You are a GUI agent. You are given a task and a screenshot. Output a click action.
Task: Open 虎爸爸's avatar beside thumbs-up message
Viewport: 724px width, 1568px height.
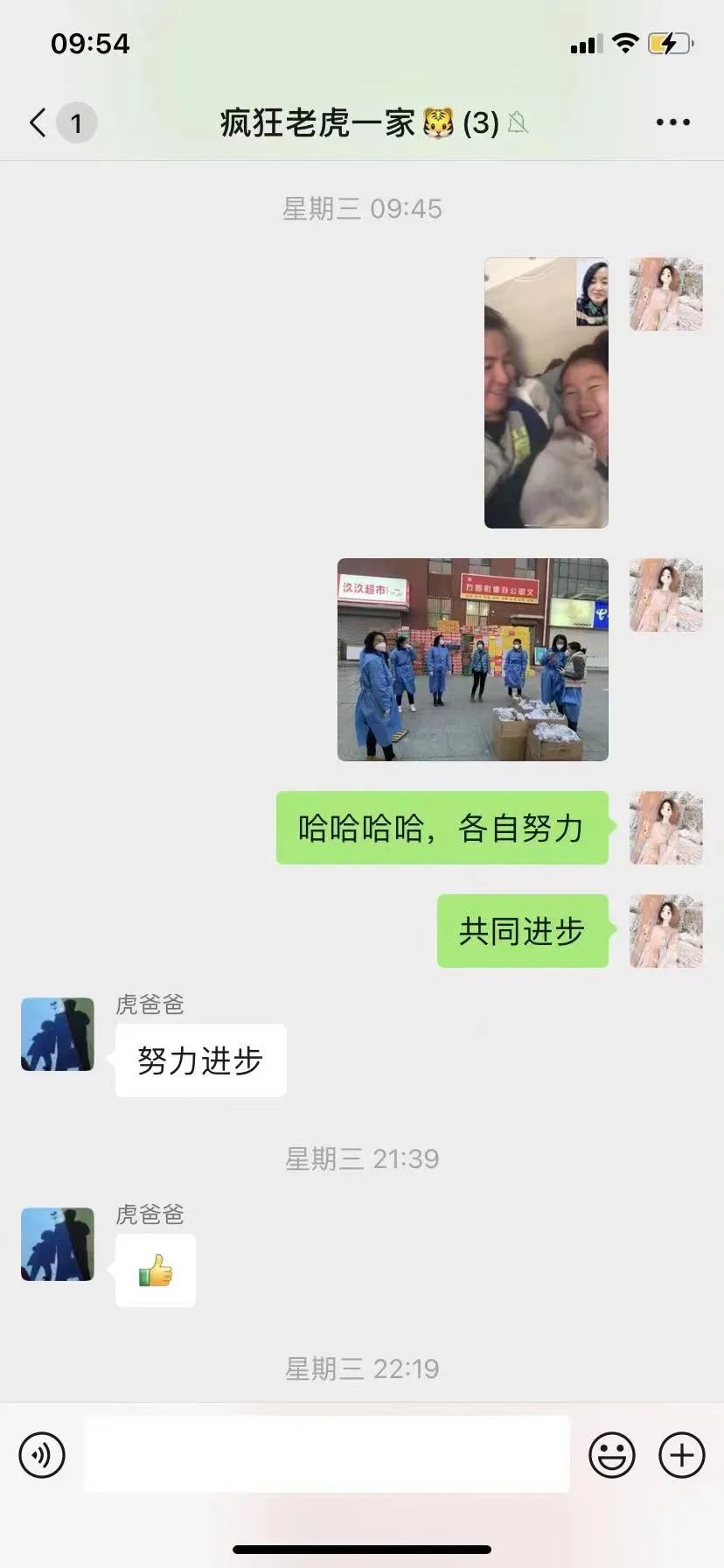[x=58, y=1244]
